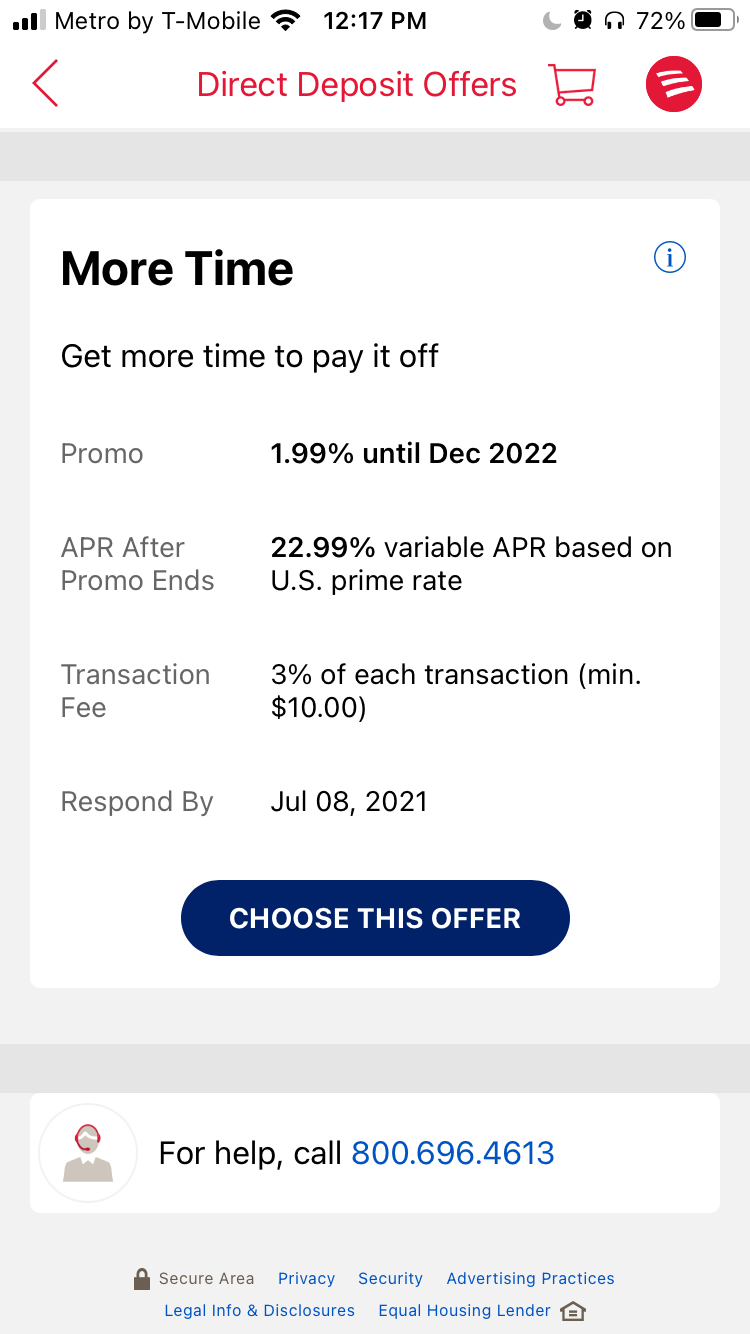Open the shopping cart
This screenshot has height=1334, width=750.
572,84
